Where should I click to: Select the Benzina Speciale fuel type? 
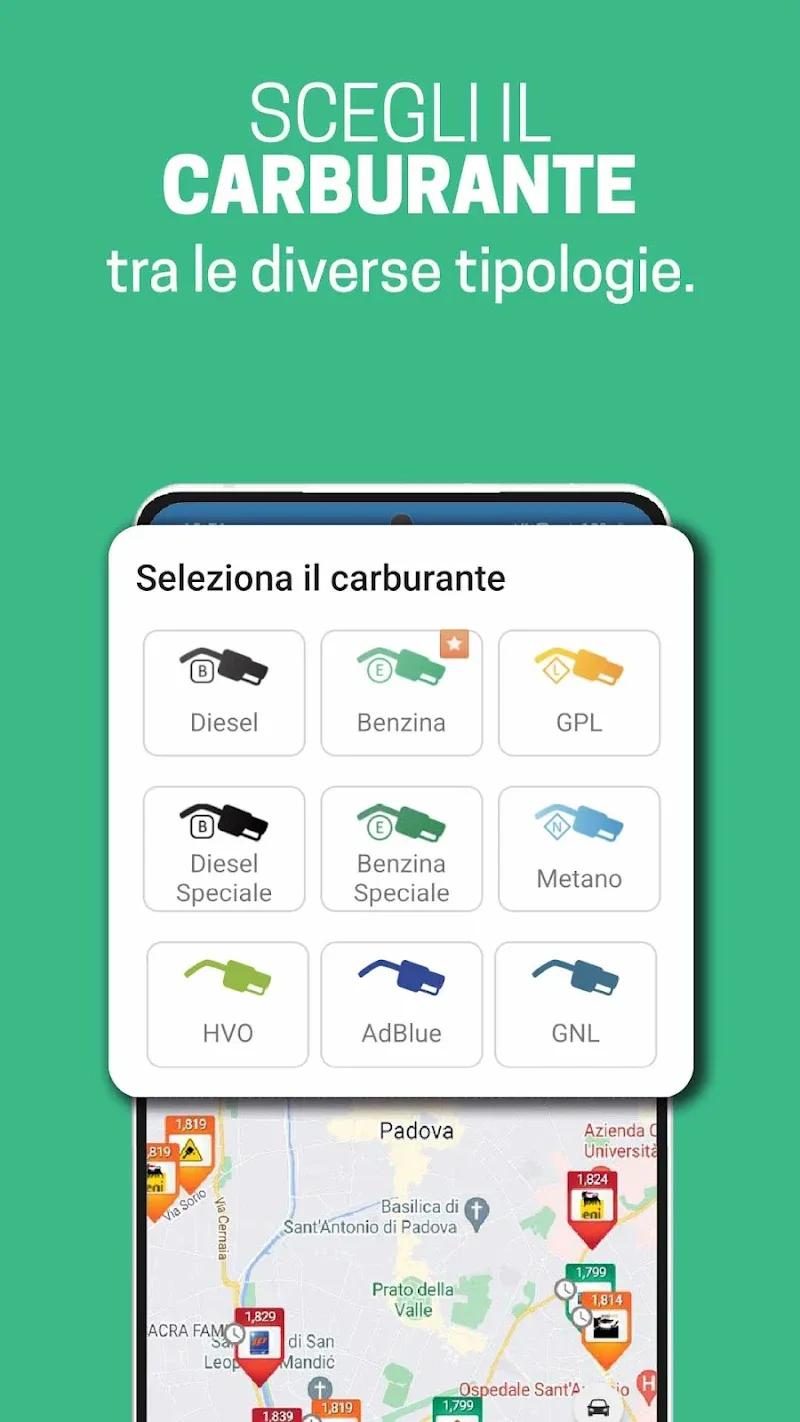[x=400, y=848]
